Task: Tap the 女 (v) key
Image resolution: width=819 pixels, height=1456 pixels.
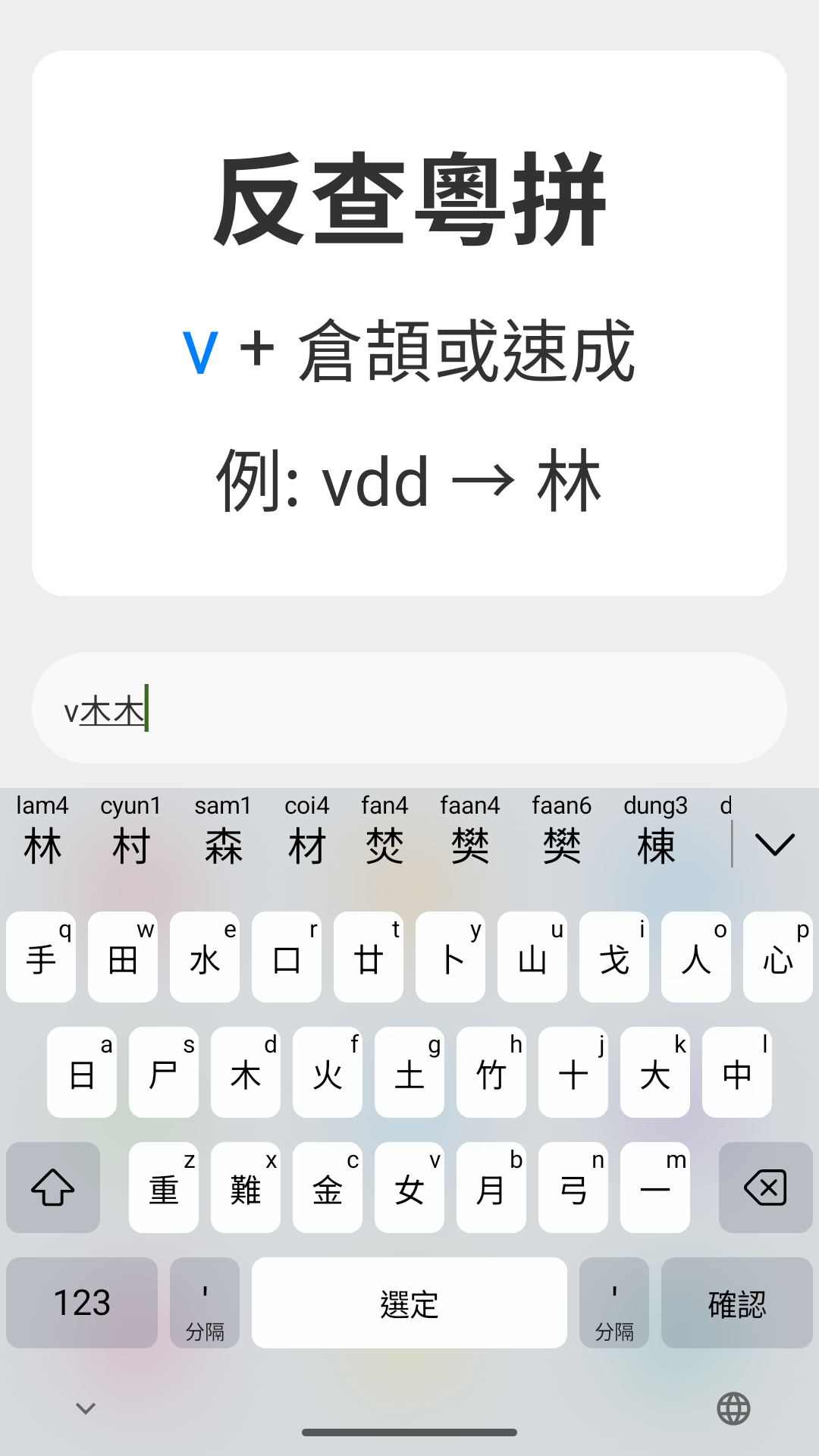Action: click(409, 1188)
